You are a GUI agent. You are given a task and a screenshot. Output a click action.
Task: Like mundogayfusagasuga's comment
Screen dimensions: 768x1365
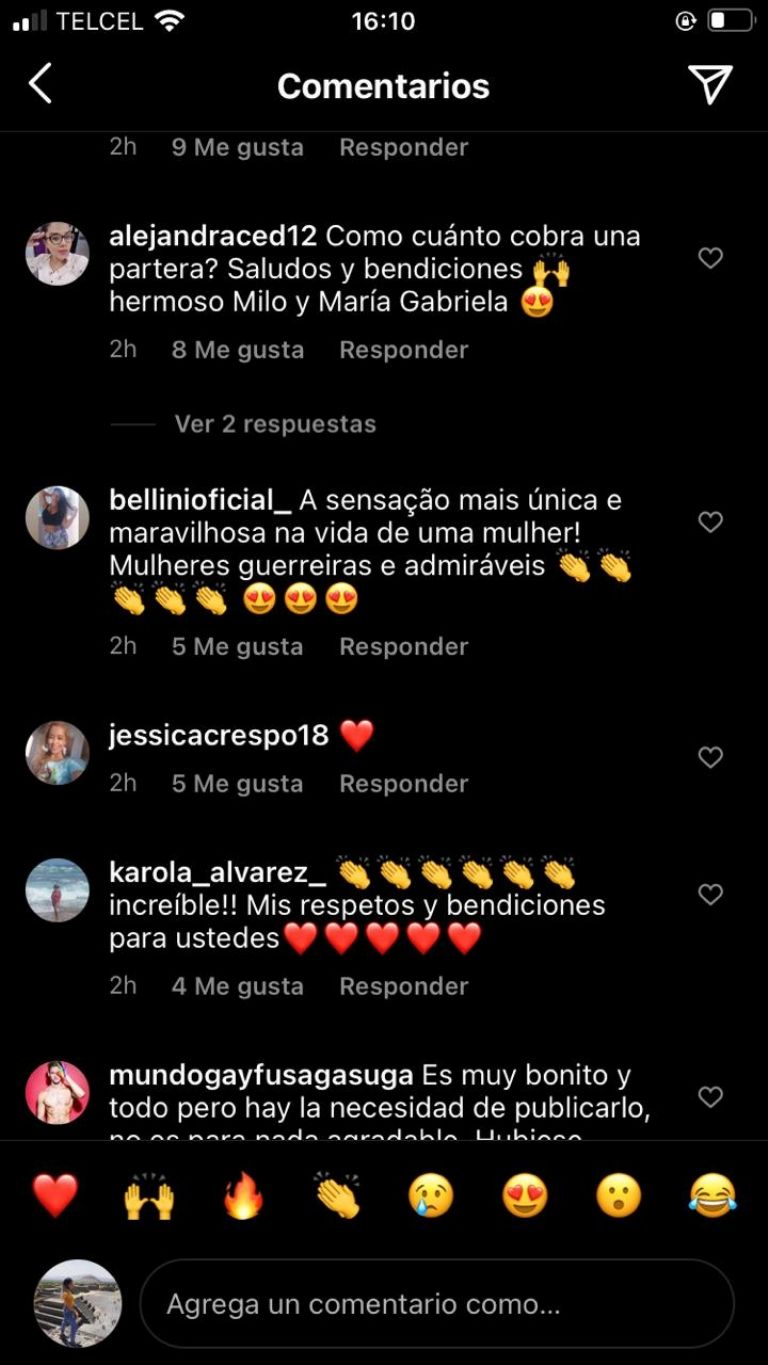point(710,1098)
